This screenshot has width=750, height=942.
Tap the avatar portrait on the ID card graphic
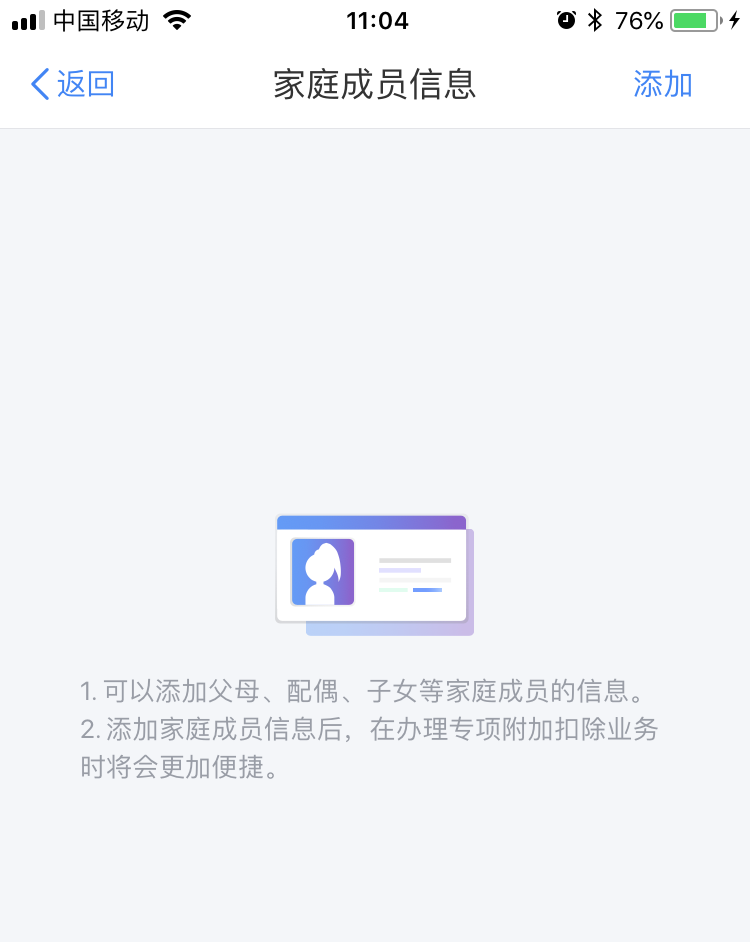point(322,572)
